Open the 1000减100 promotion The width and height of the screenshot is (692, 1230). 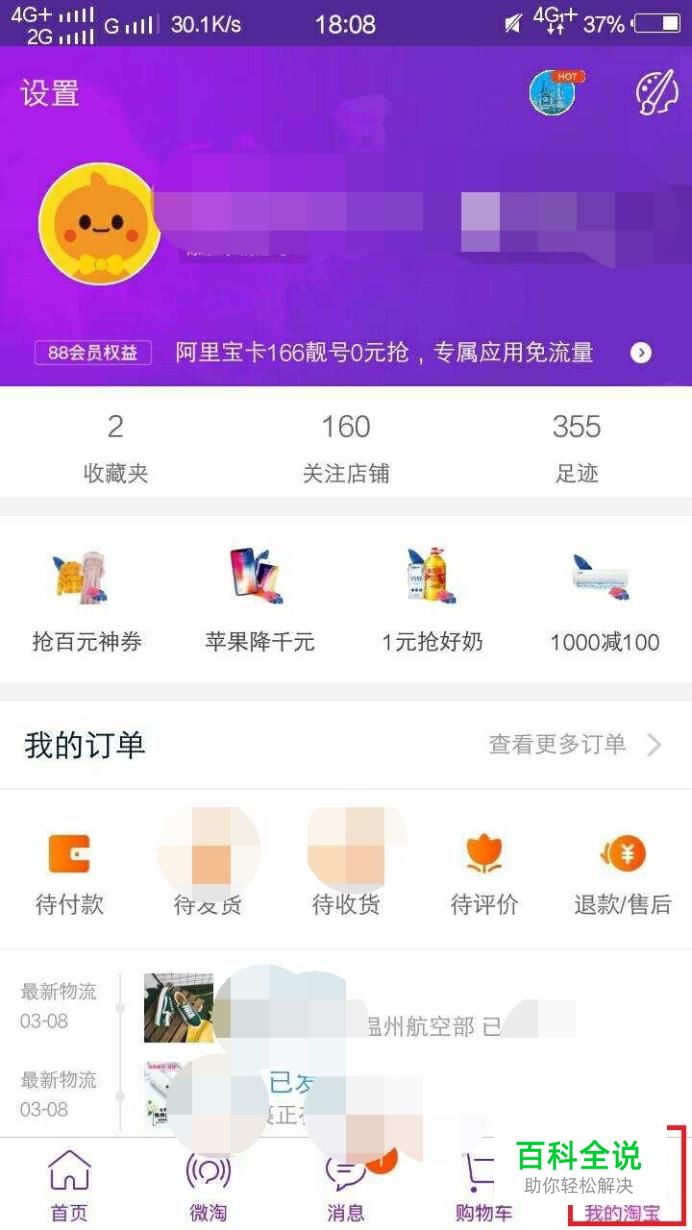point(604,598)
